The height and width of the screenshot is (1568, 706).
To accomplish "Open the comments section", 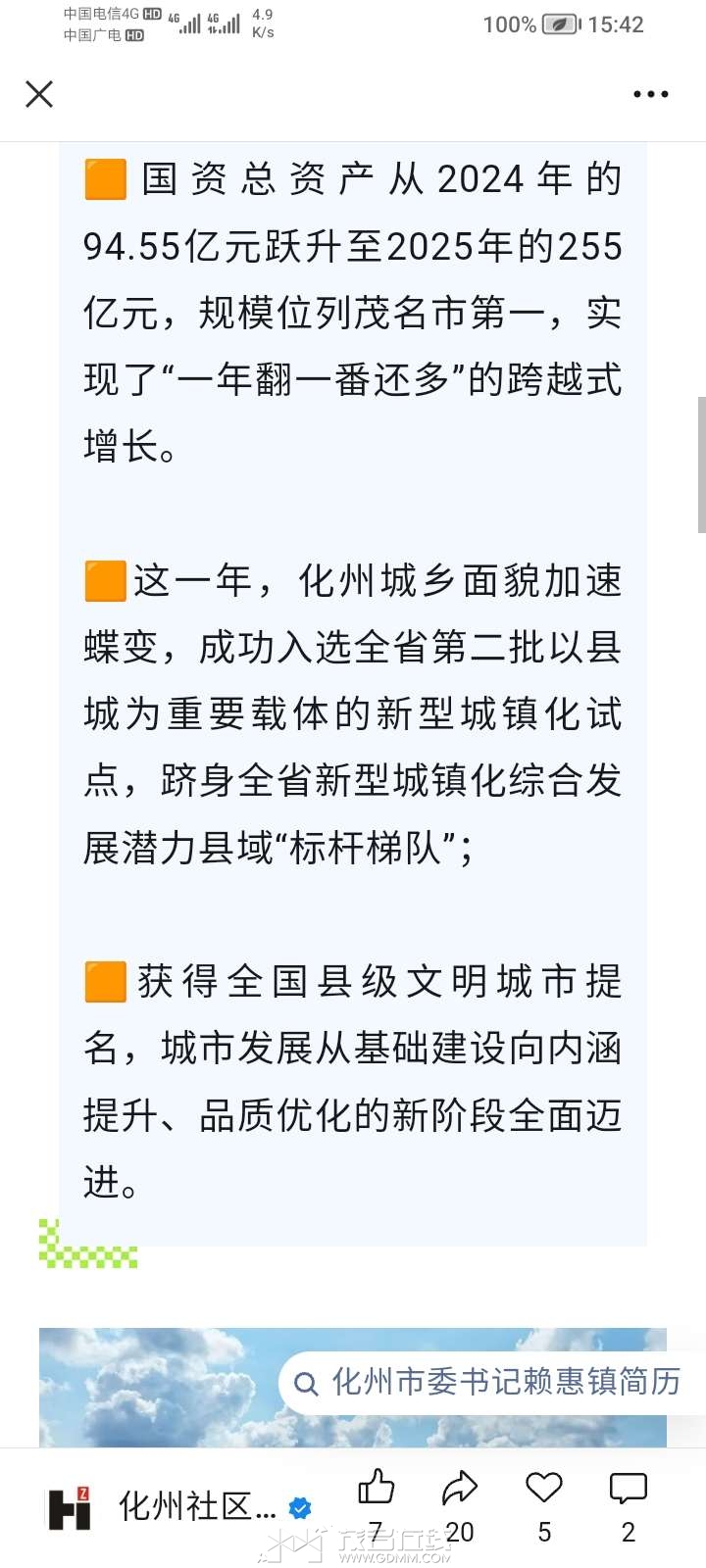I will click(x=628, y=1490).
